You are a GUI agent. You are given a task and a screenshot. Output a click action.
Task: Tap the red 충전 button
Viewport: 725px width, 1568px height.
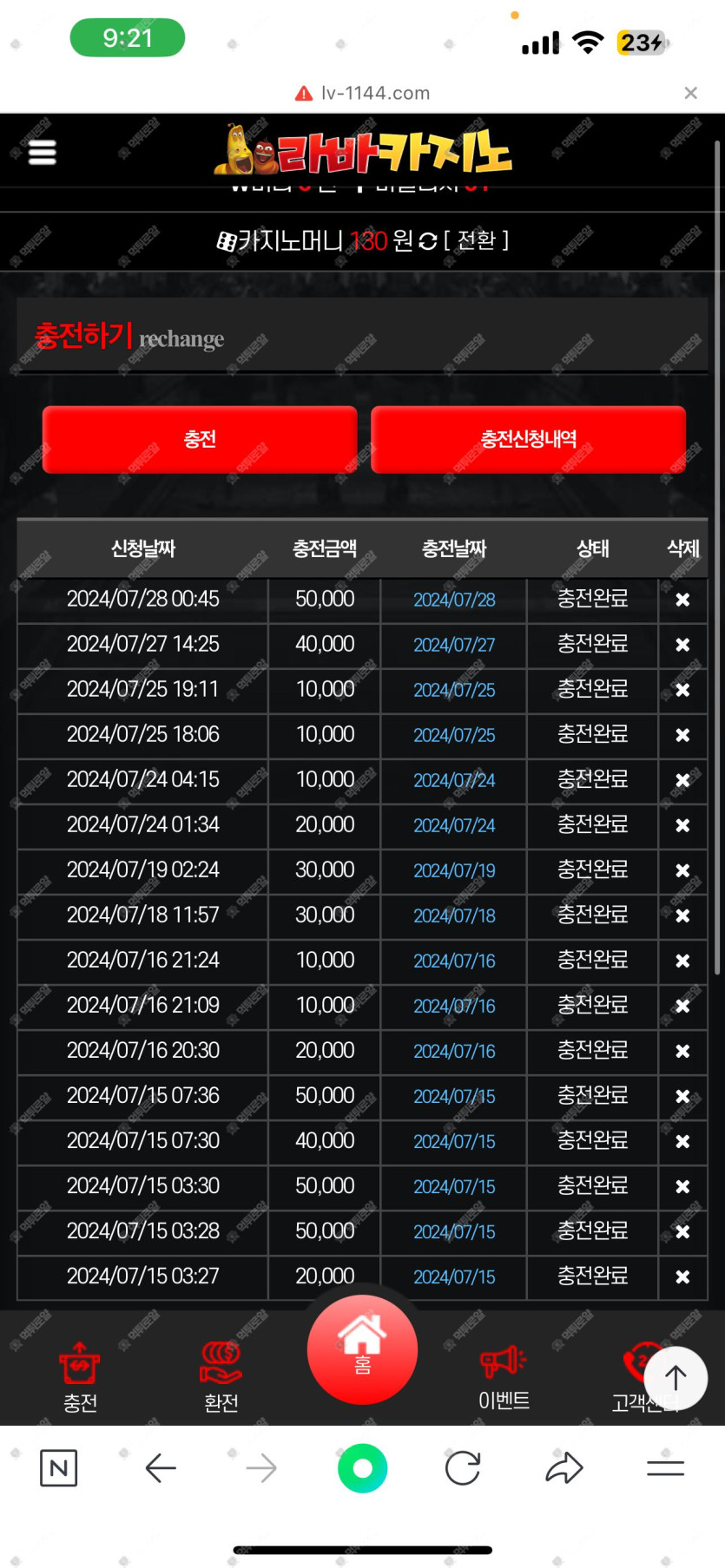point(200,439)
